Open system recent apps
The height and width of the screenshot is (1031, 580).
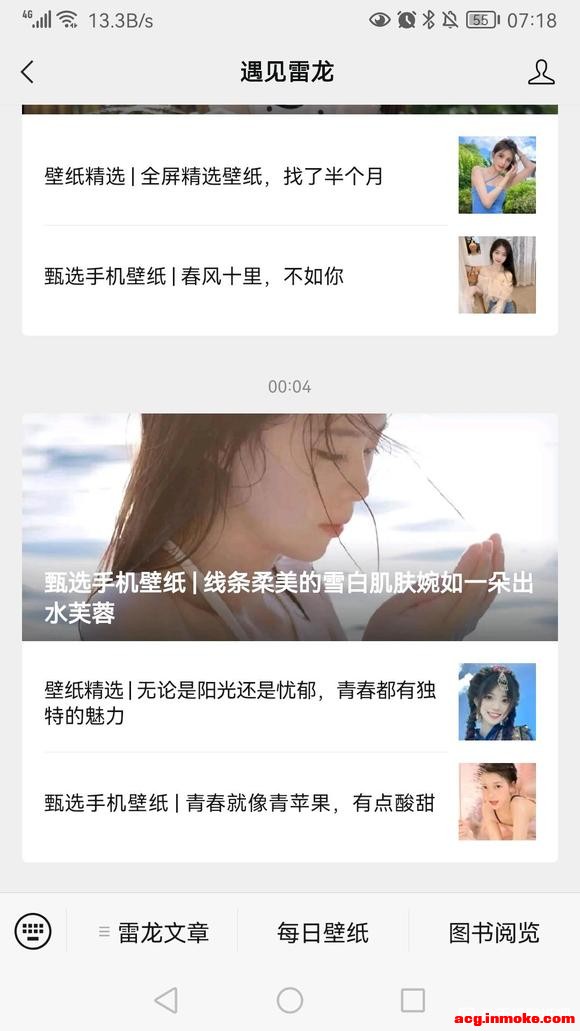(413, 1000)
